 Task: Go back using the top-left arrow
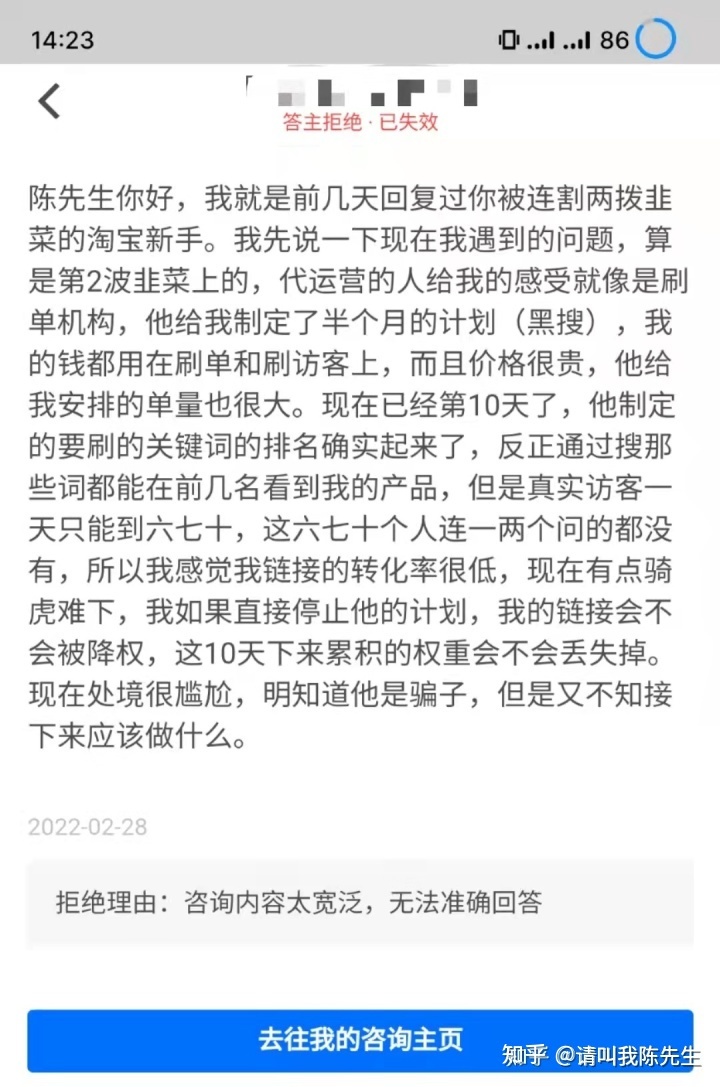pyautogui.click(x=49, y=101)
